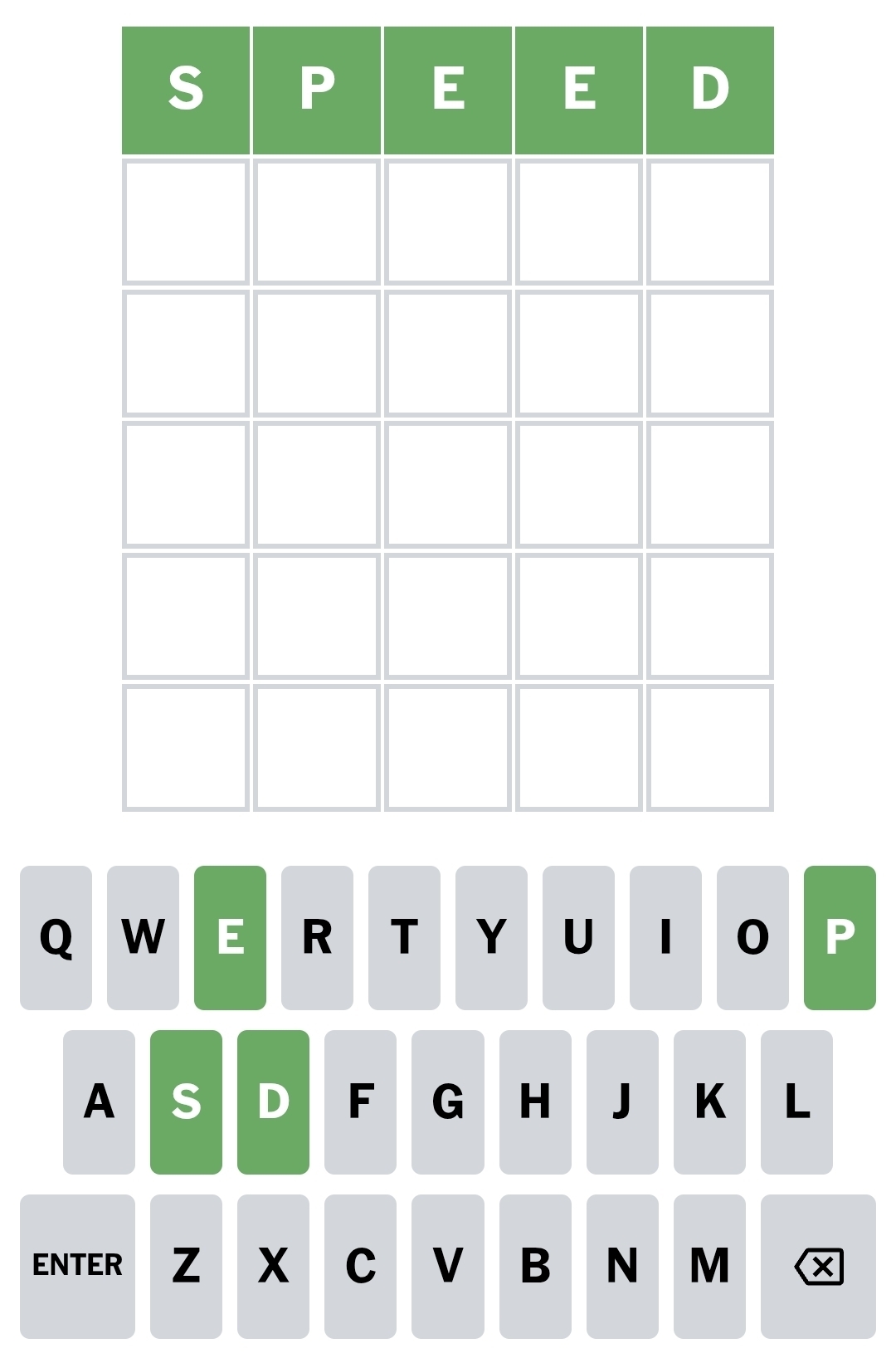The image size is (896, 1358).
Task: Hit the green E key
Action: 230,937
